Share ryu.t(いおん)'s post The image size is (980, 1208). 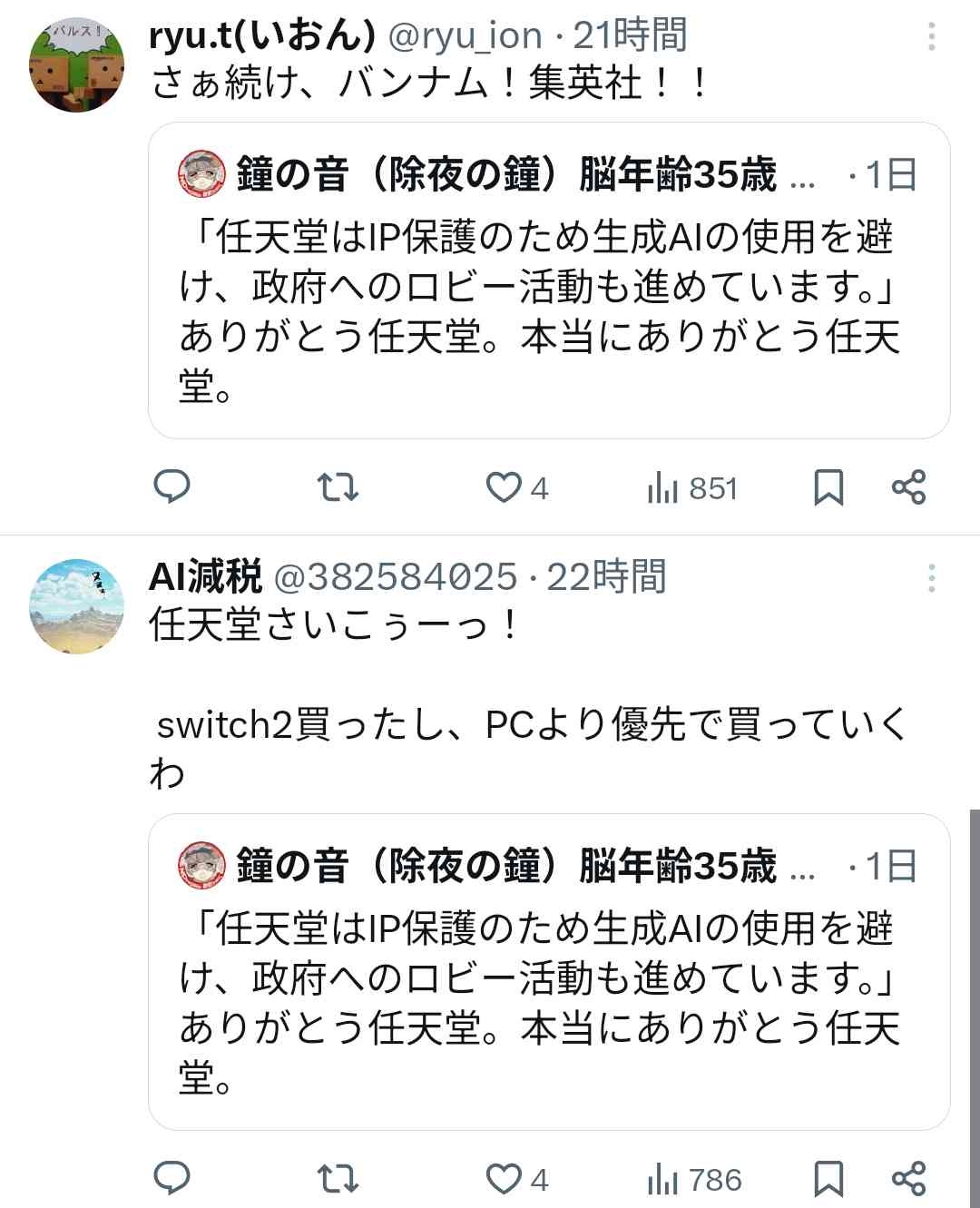[x=908, y=487]
